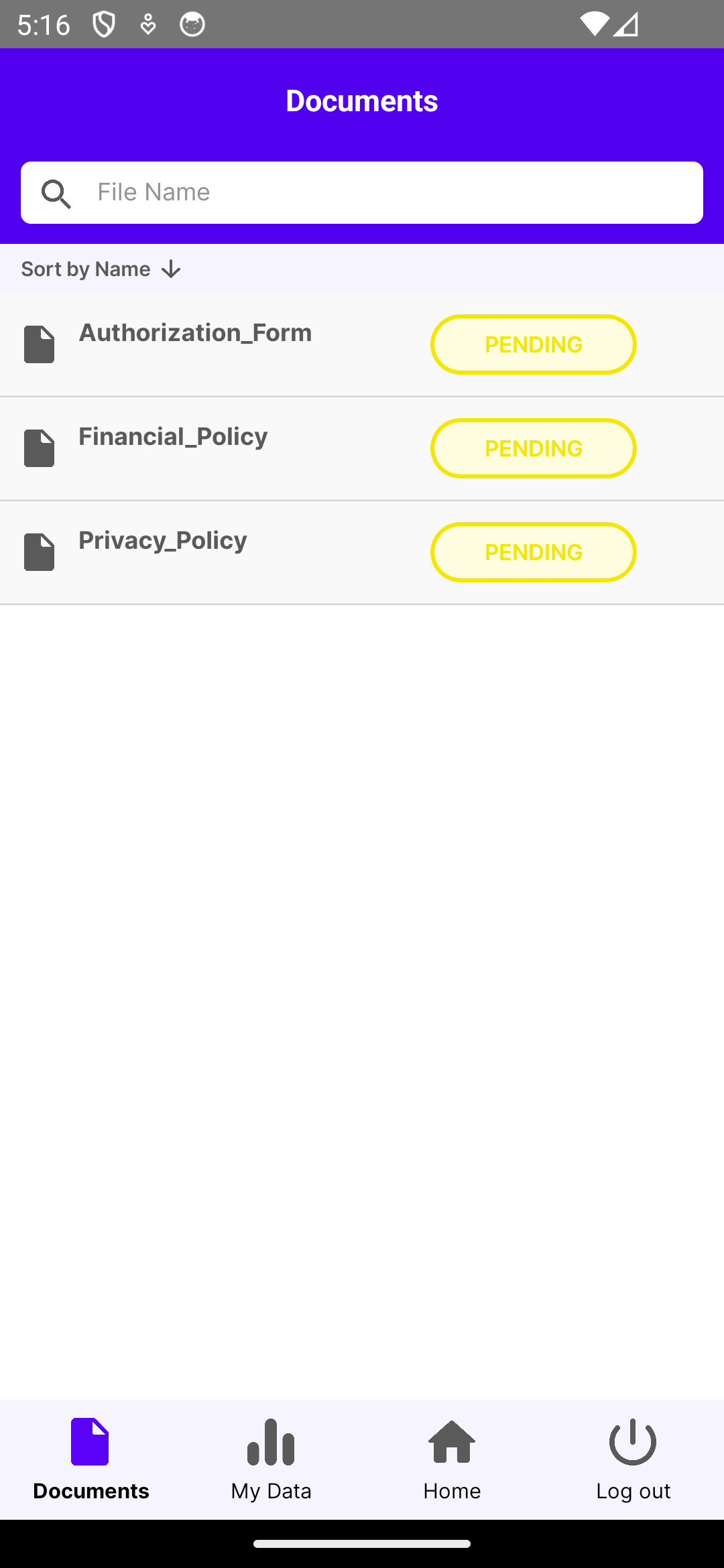Image resolution: width=724 pixels, height=1568 pixels.
Task: Select Log out in bottom navigation
Action: [633, 1459]
